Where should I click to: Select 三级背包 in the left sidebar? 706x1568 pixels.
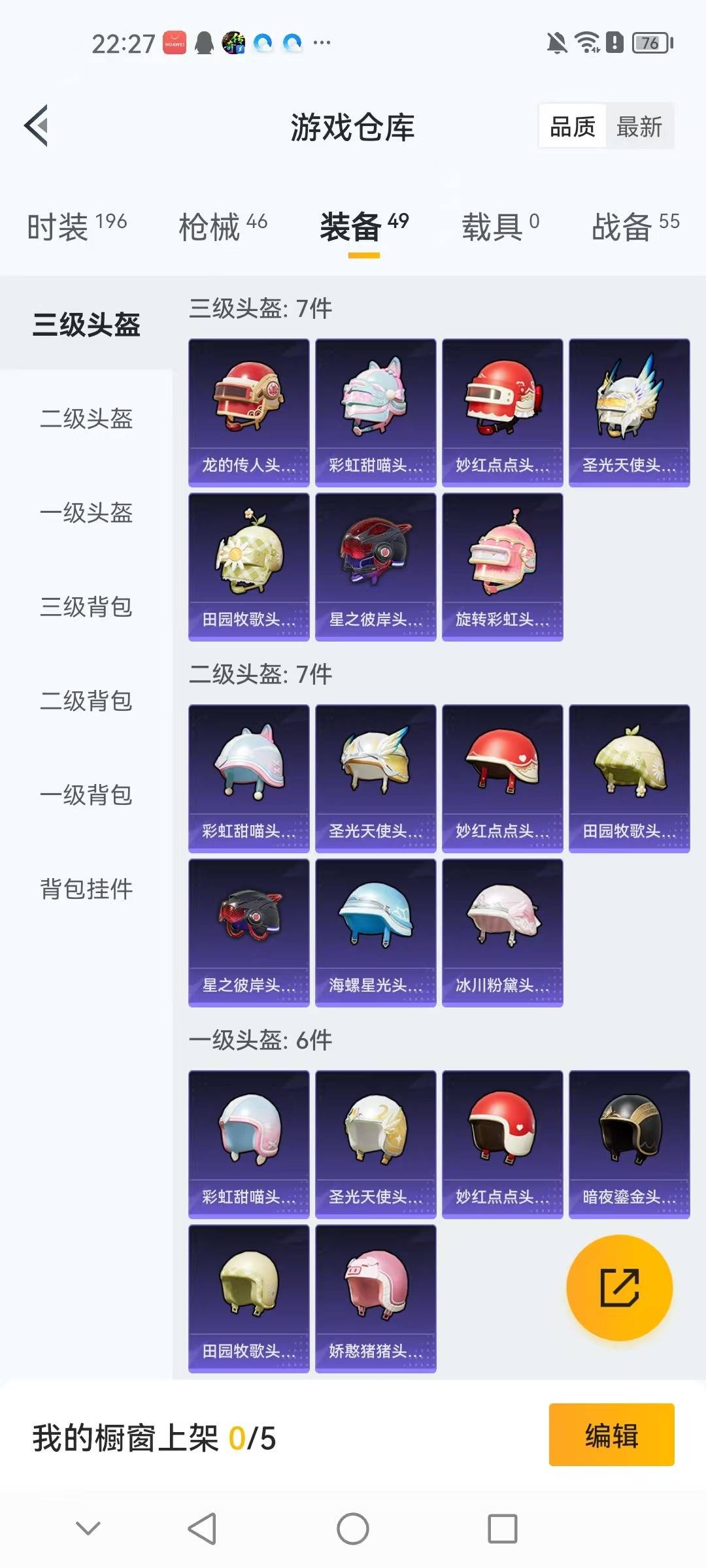coord(87,608)
